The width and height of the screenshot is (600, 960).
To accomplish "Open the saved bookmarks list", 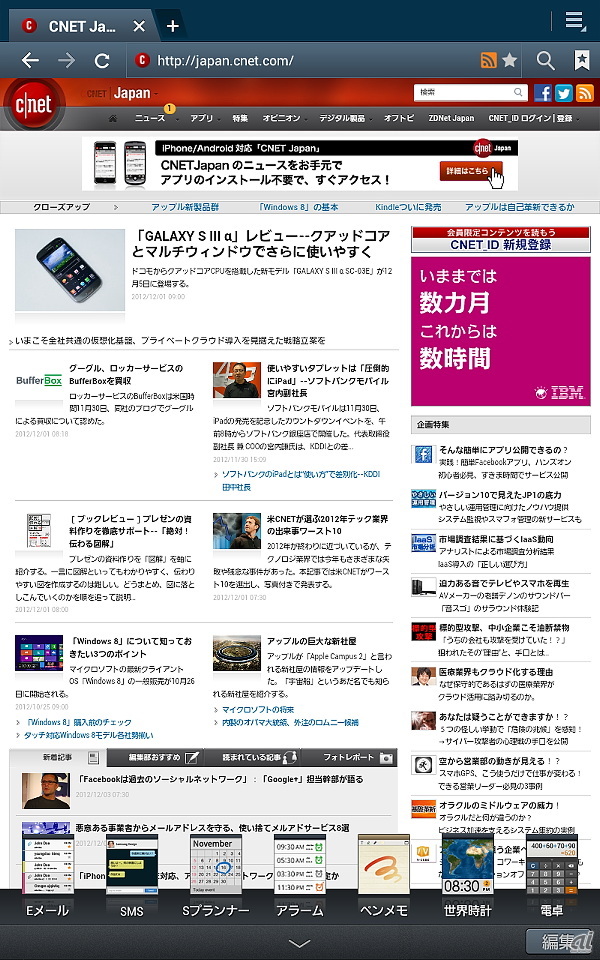I will tap(581, 61).
